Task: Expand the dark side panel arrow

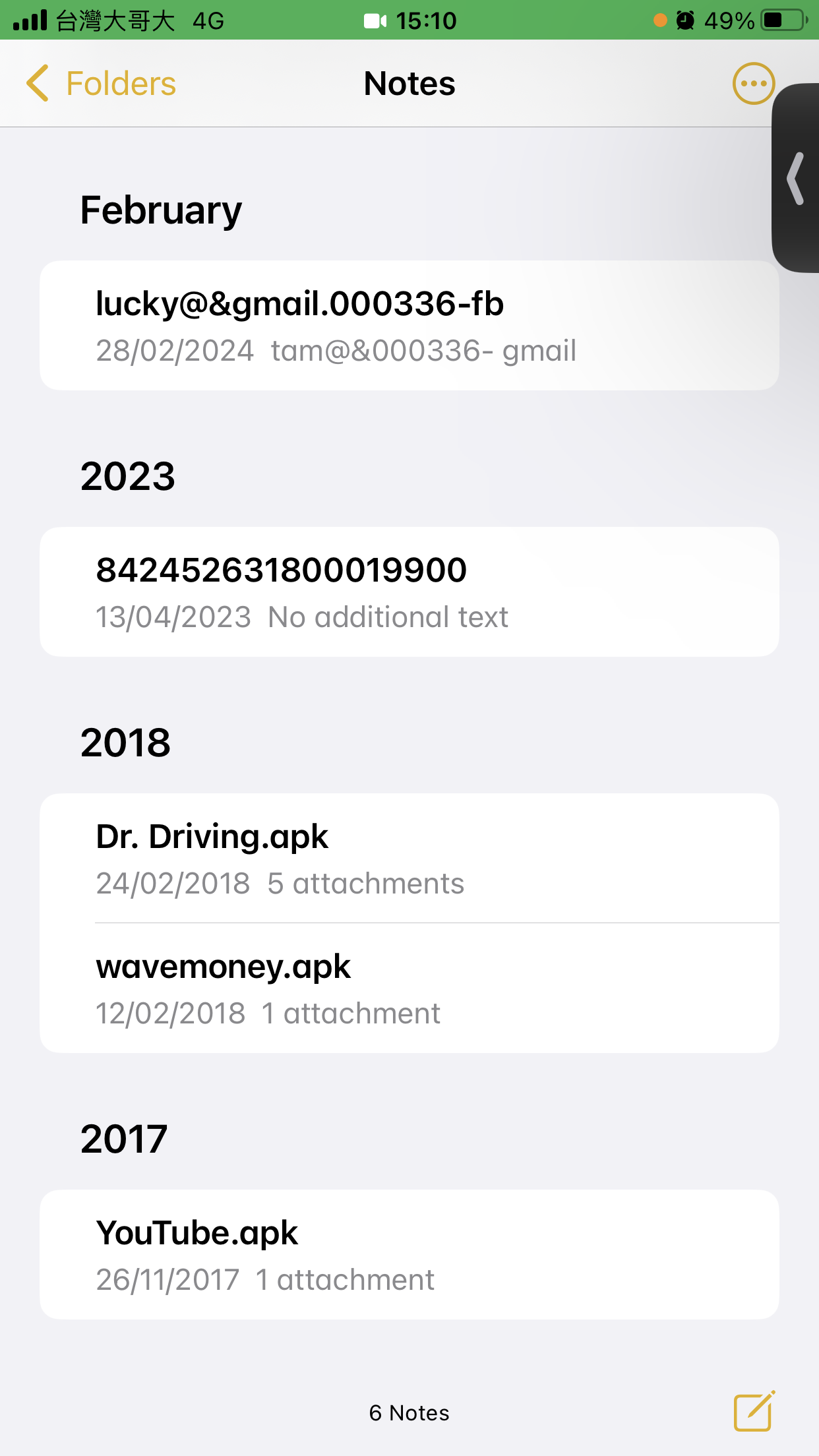Action: pyautogui.click(x=796, y=178)
